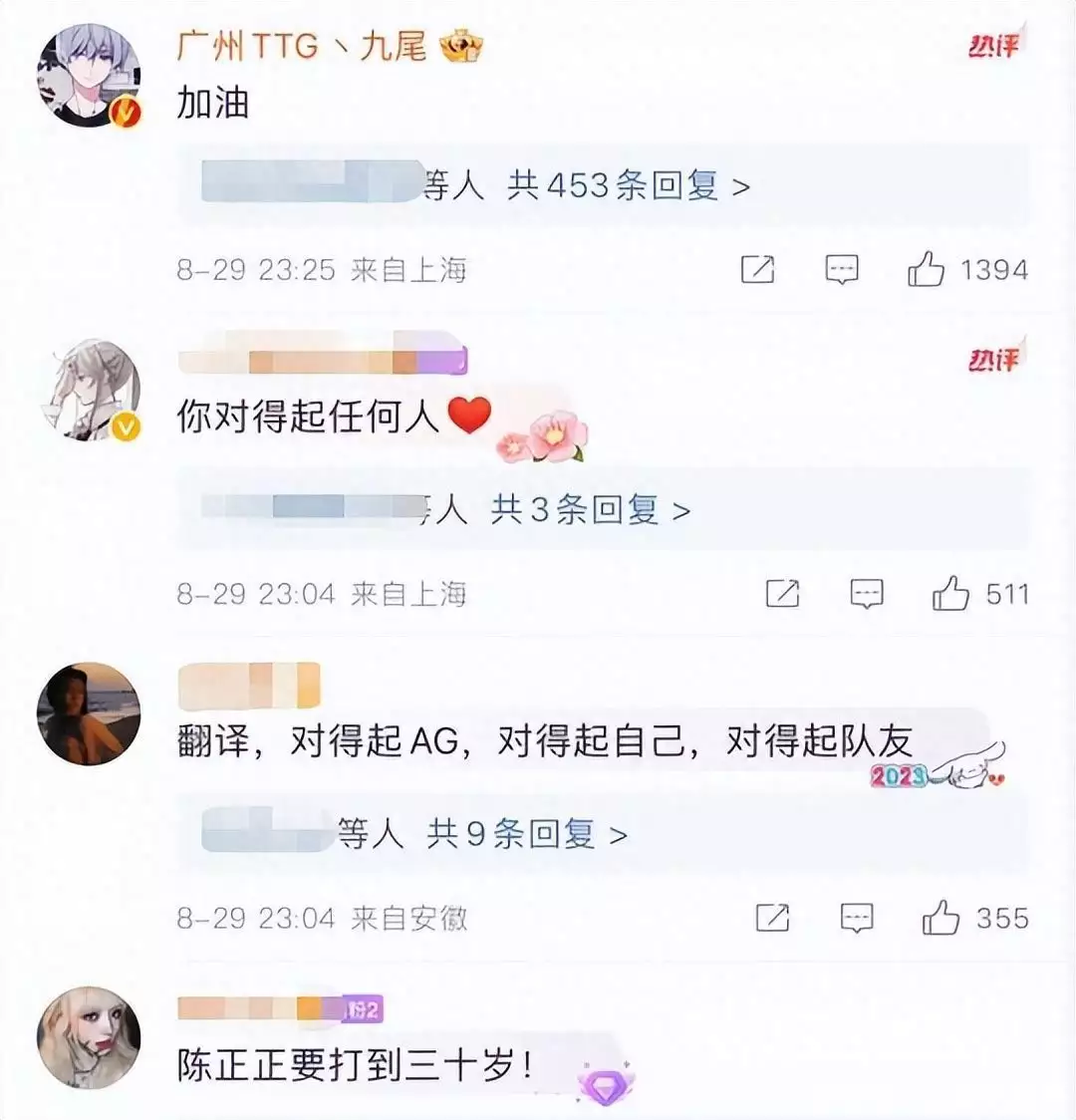
Task: Open avatar of 翻译,对得起AG commenter
Action: click(88, 713)
